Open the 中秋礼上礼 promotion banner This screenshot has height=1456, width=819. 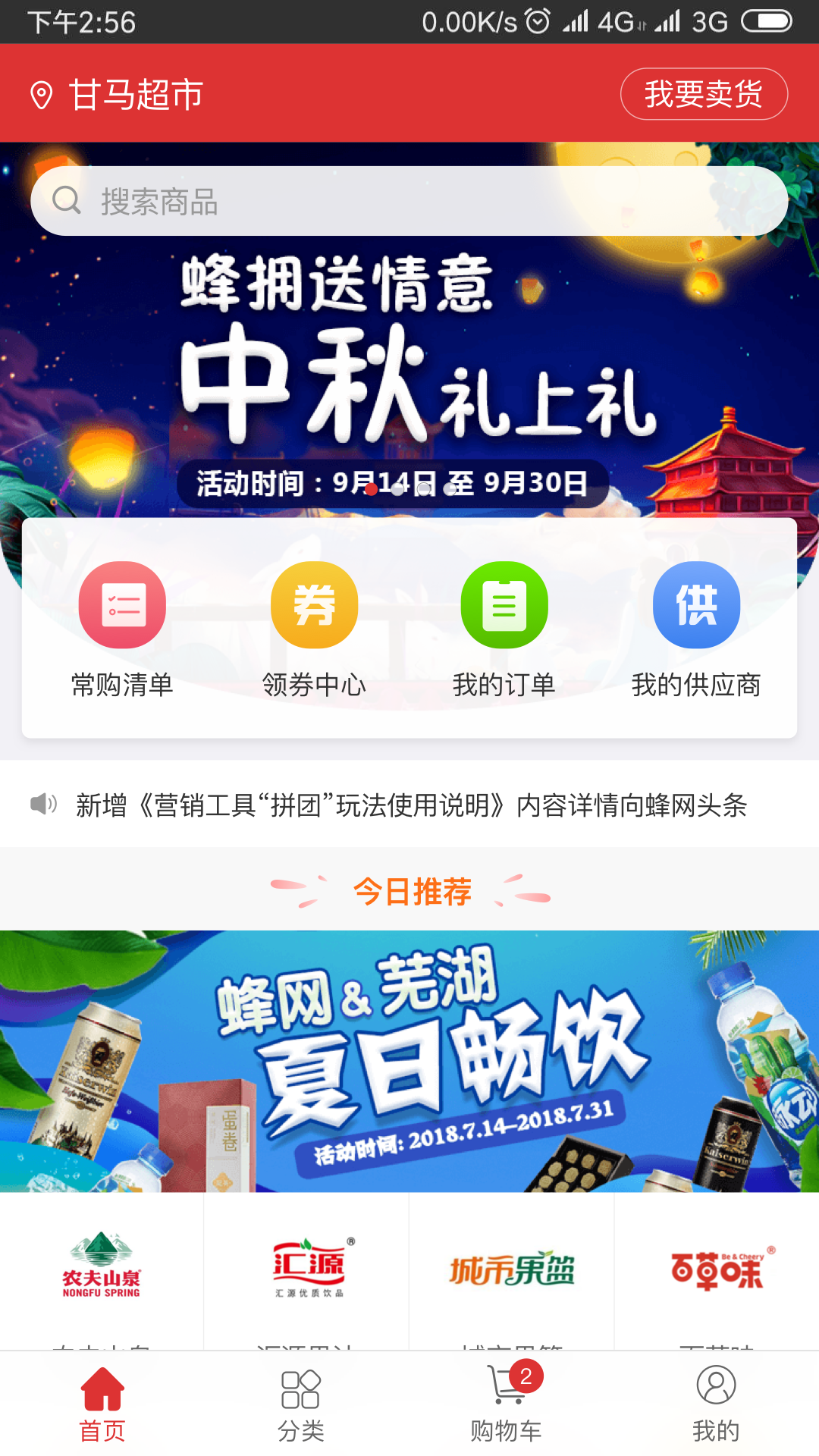(409, 364)
